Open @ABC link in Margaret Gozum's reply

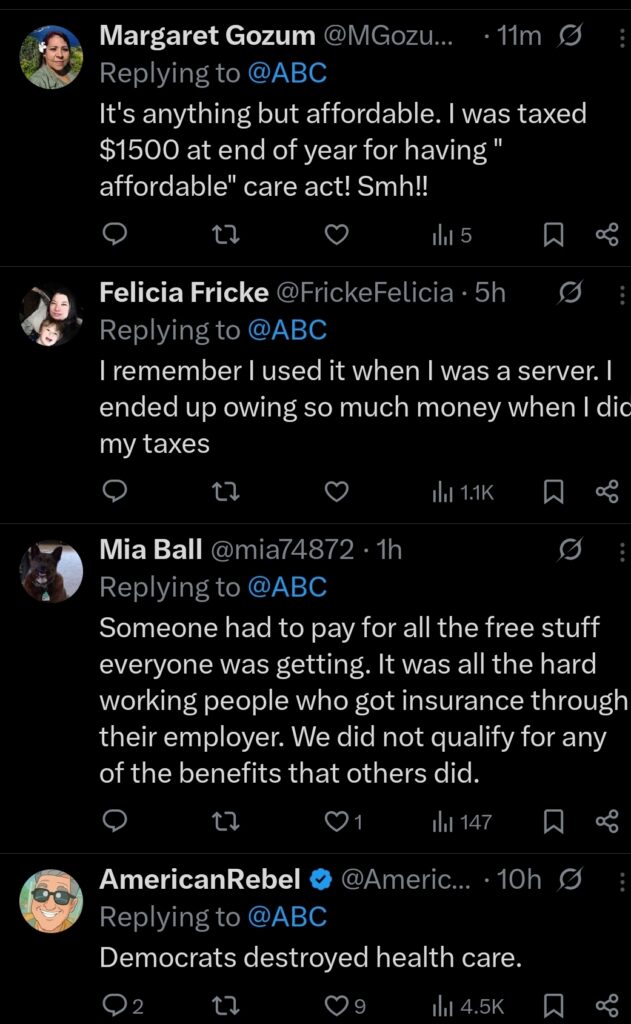pos(286,74)
